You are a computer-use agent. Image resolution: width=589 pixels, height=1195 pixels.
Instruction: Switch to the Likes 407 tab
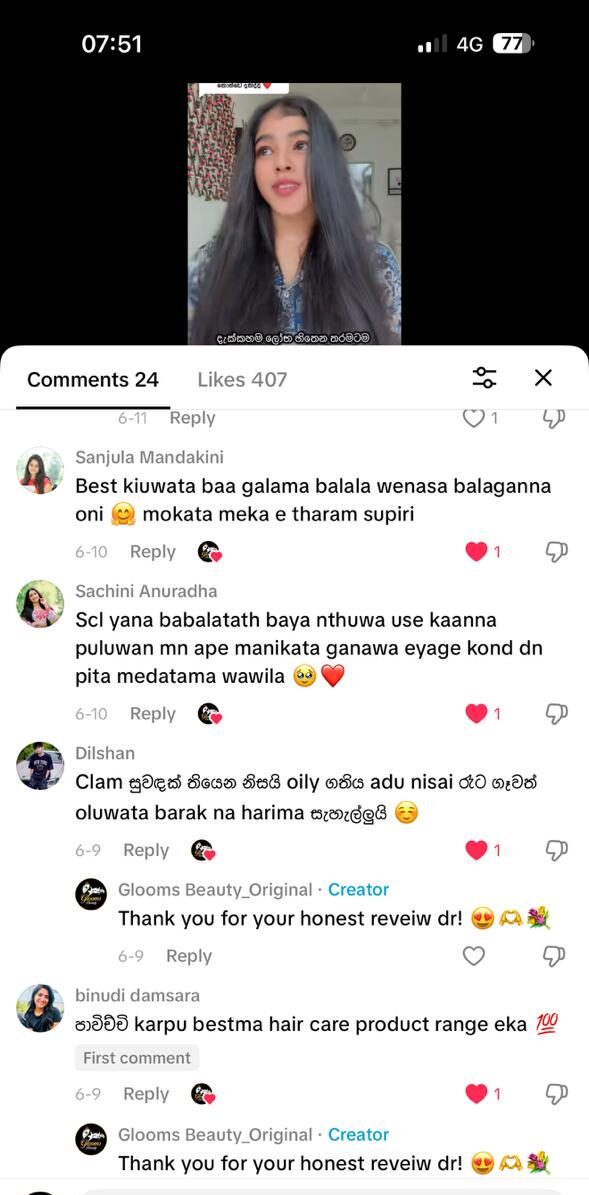click(x=242, y=380)
